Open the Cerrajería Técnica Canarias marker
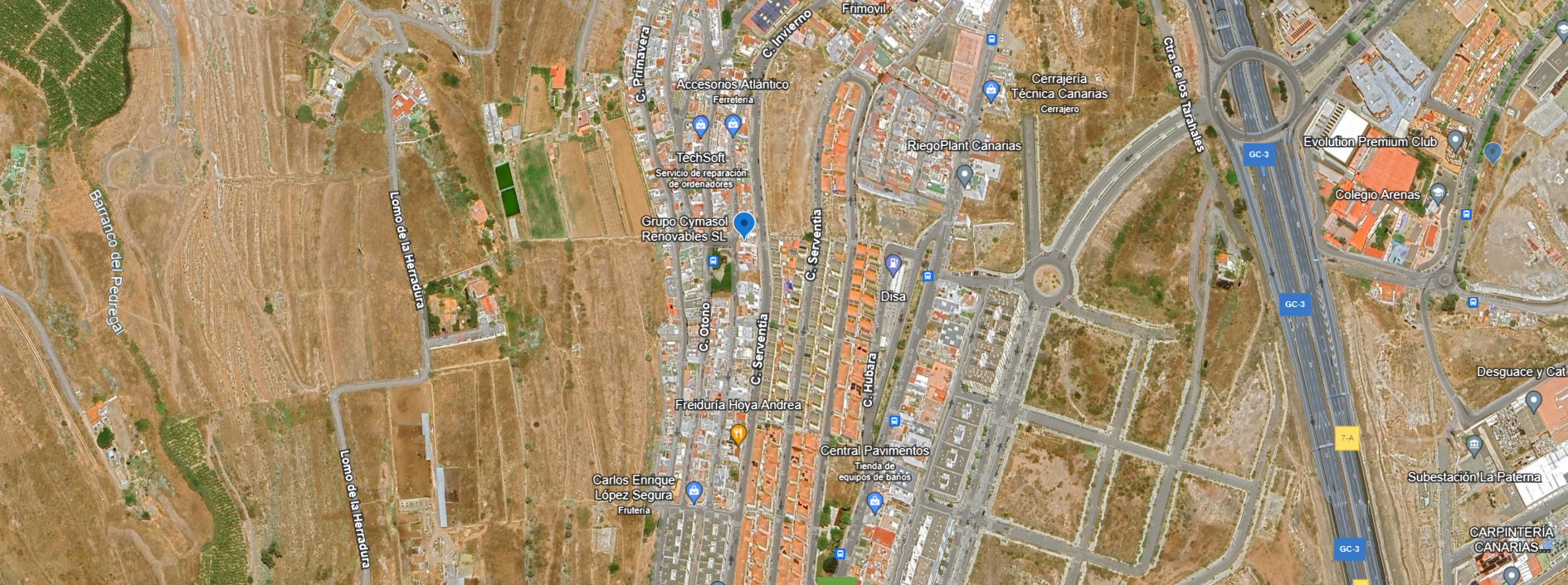Viewport: 1568px width, 585px height. [x=991, y=90]
